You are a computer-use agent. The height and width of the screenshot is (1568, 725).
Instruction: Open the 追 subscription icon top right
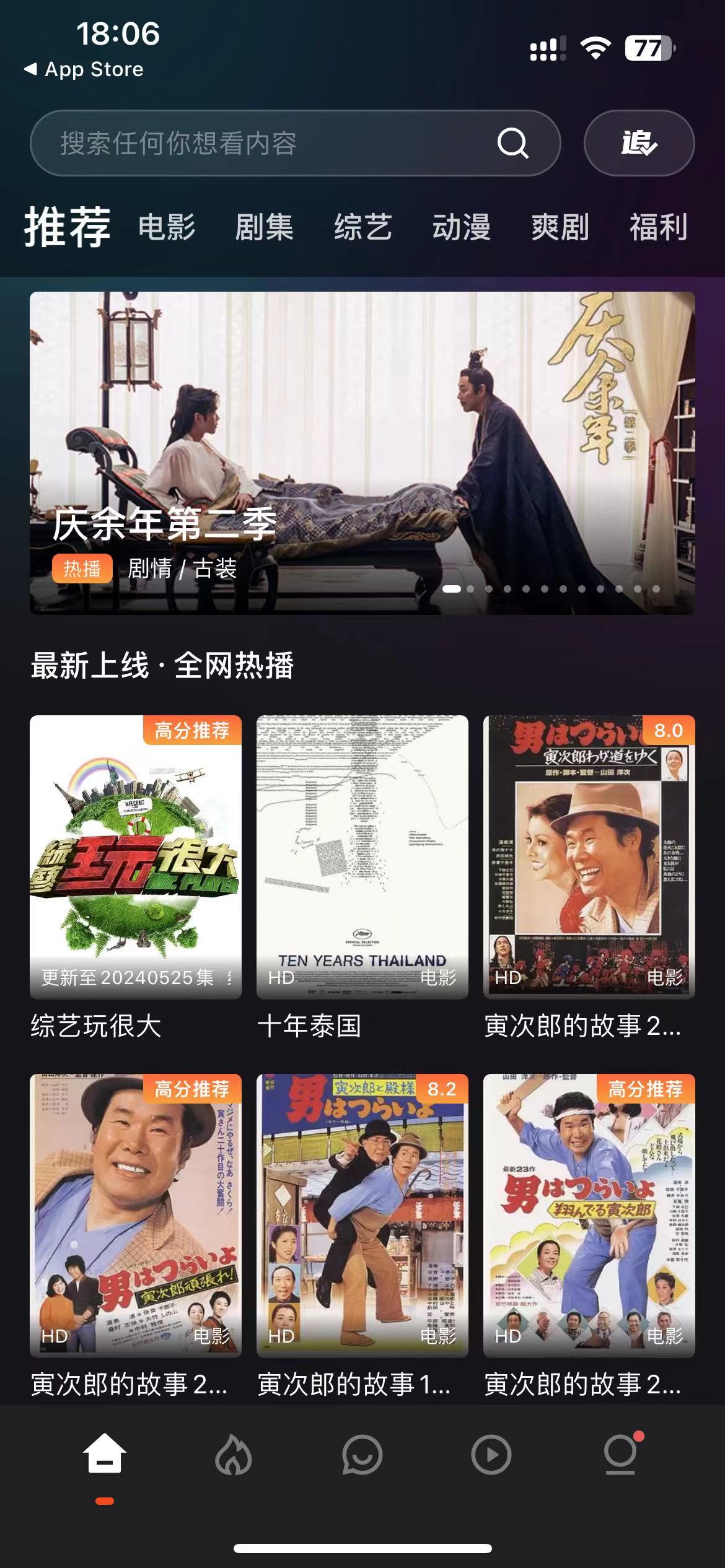(639, 144)
